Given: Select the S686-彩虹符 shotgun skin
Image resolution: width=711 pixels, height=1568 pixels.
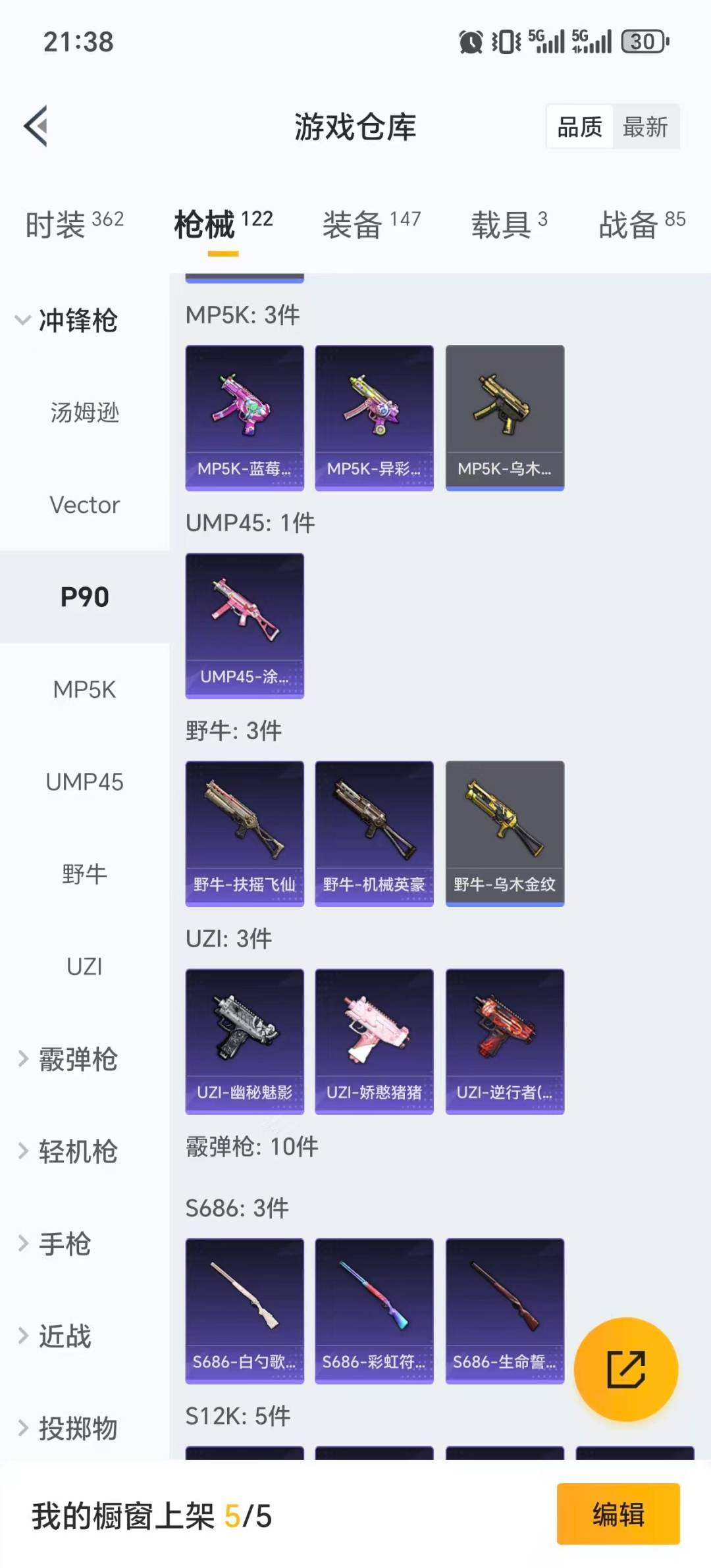Looking at the screenshot, I should pyautogui.click(x=374, y=1310).
